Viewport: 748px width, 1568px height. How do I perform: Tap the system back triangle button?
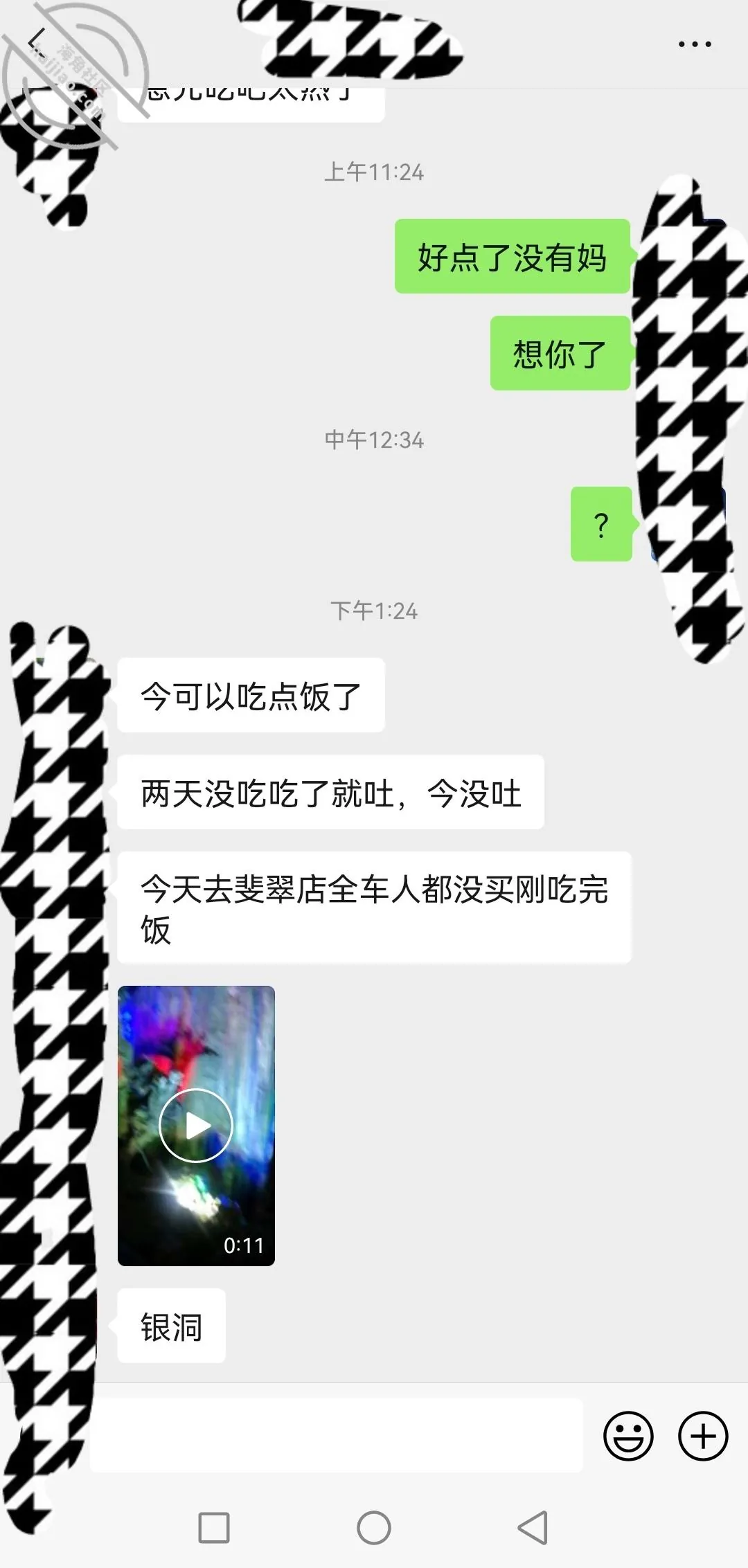[533, 1528]
